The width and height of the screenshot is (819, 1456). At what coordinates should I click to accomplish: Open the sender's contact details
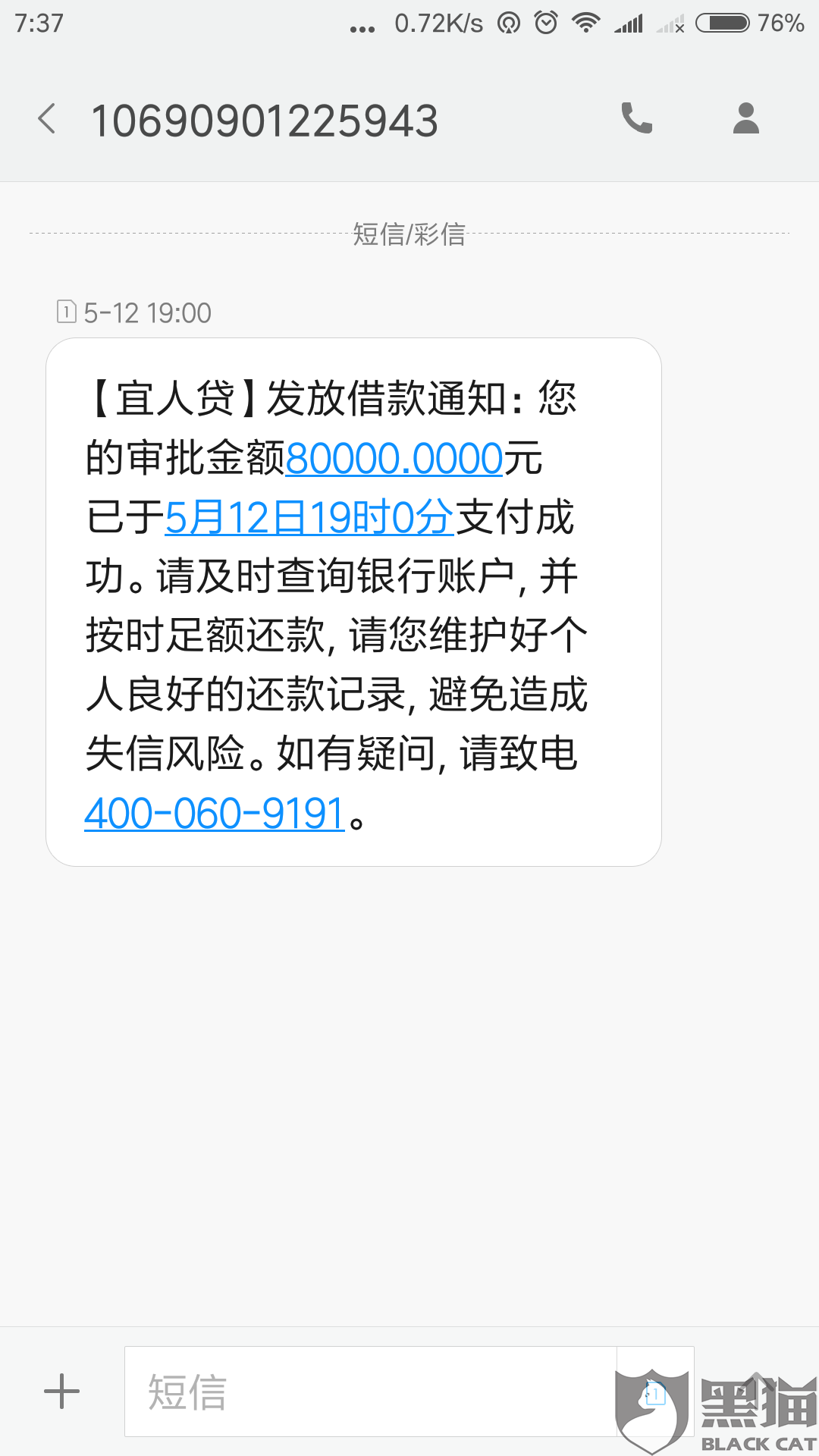[745, 118]
